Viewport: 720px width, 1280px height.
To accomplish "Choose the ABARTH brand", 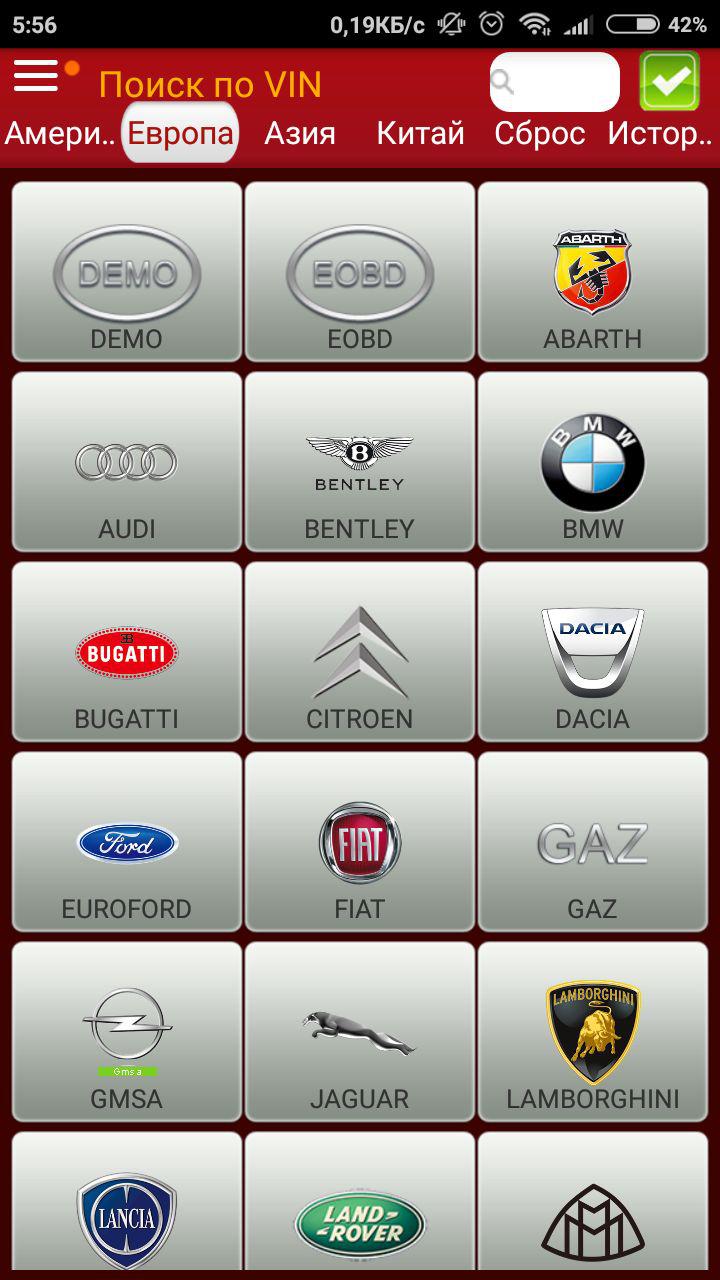I will click(x=593, y=271).
